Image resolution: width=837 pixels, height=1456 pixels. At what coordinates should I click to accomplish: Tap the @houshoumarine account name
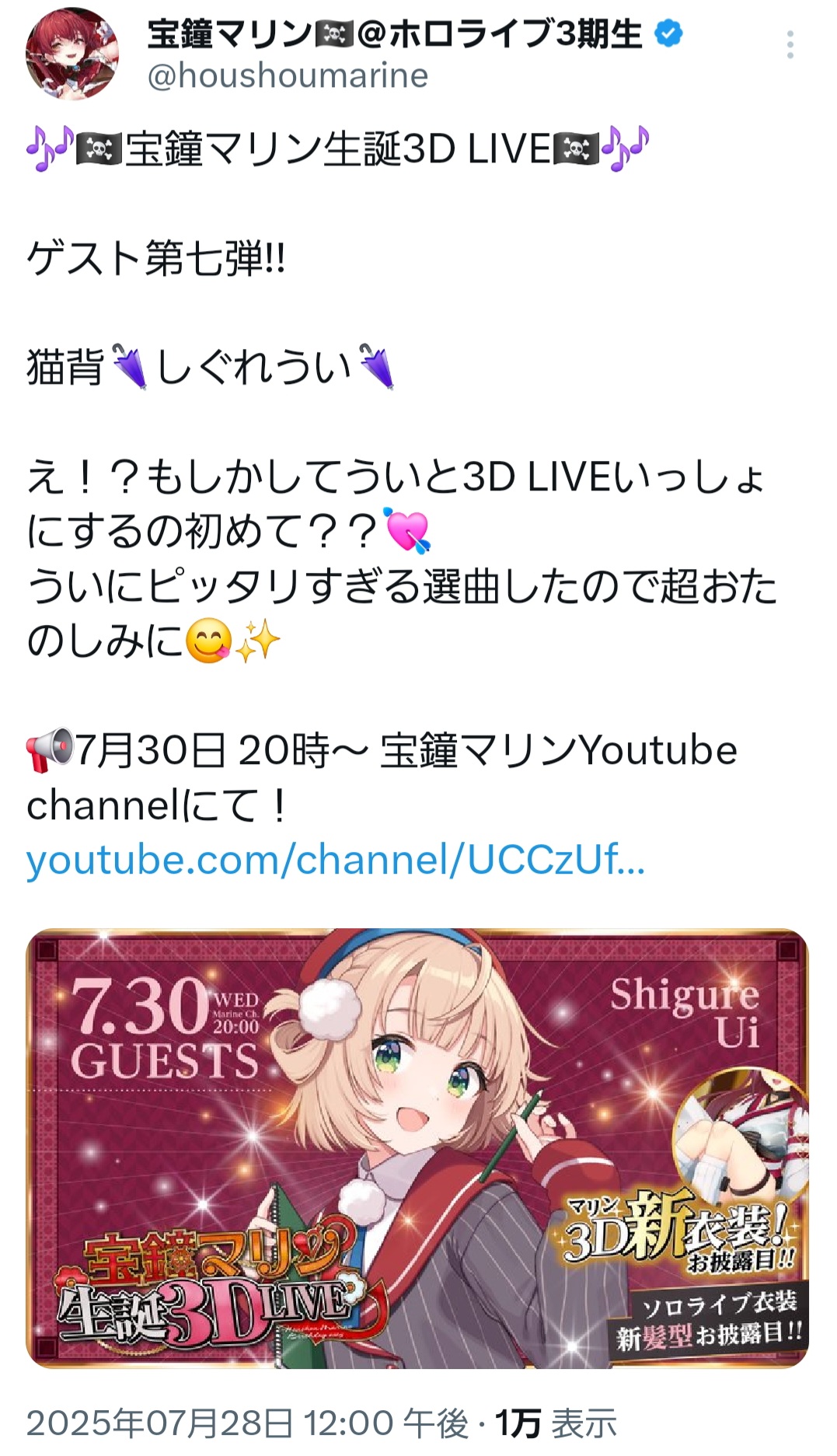pos(288,75)
